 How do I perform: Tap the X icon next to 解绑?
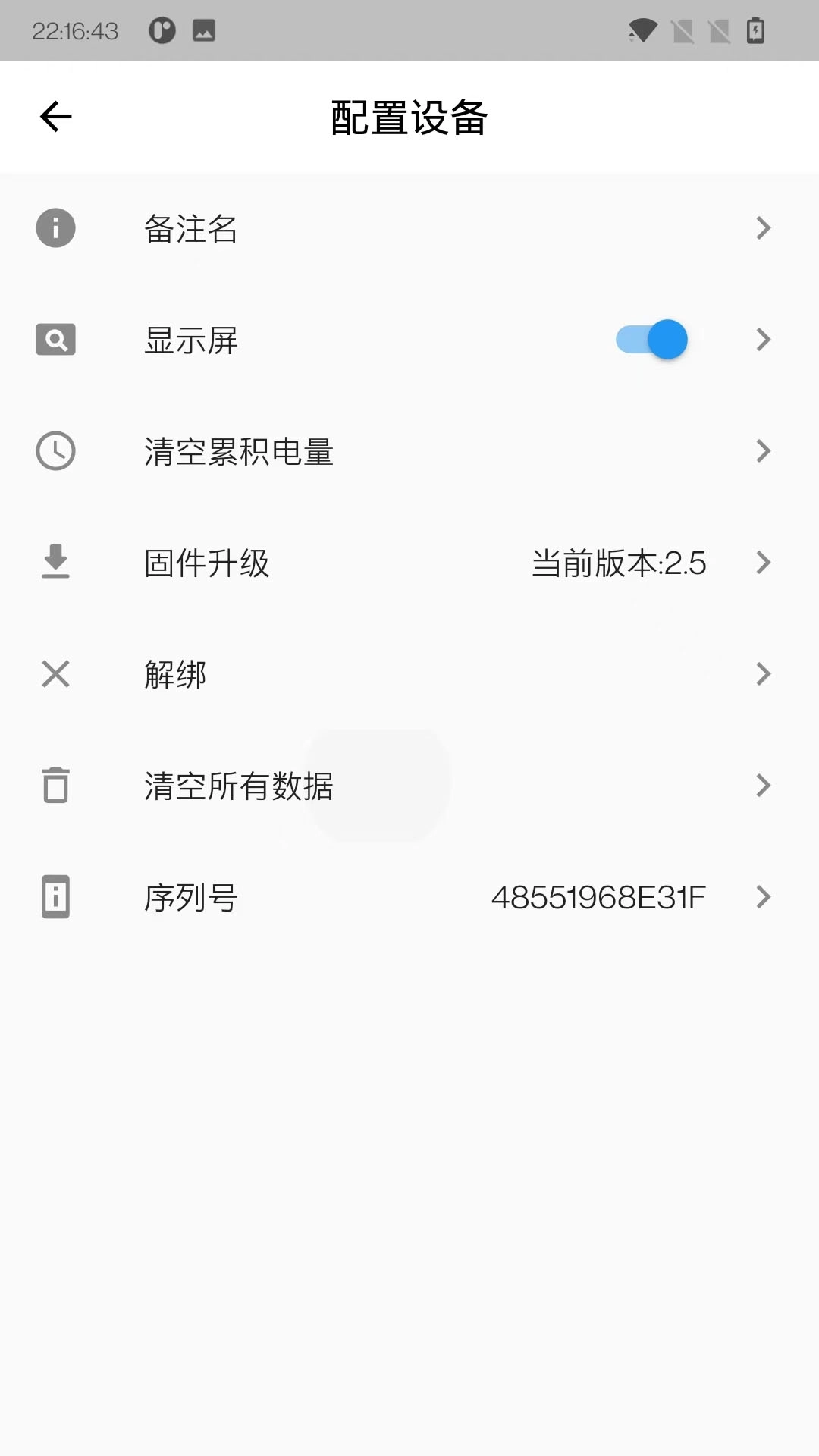(x=55, y=673)
